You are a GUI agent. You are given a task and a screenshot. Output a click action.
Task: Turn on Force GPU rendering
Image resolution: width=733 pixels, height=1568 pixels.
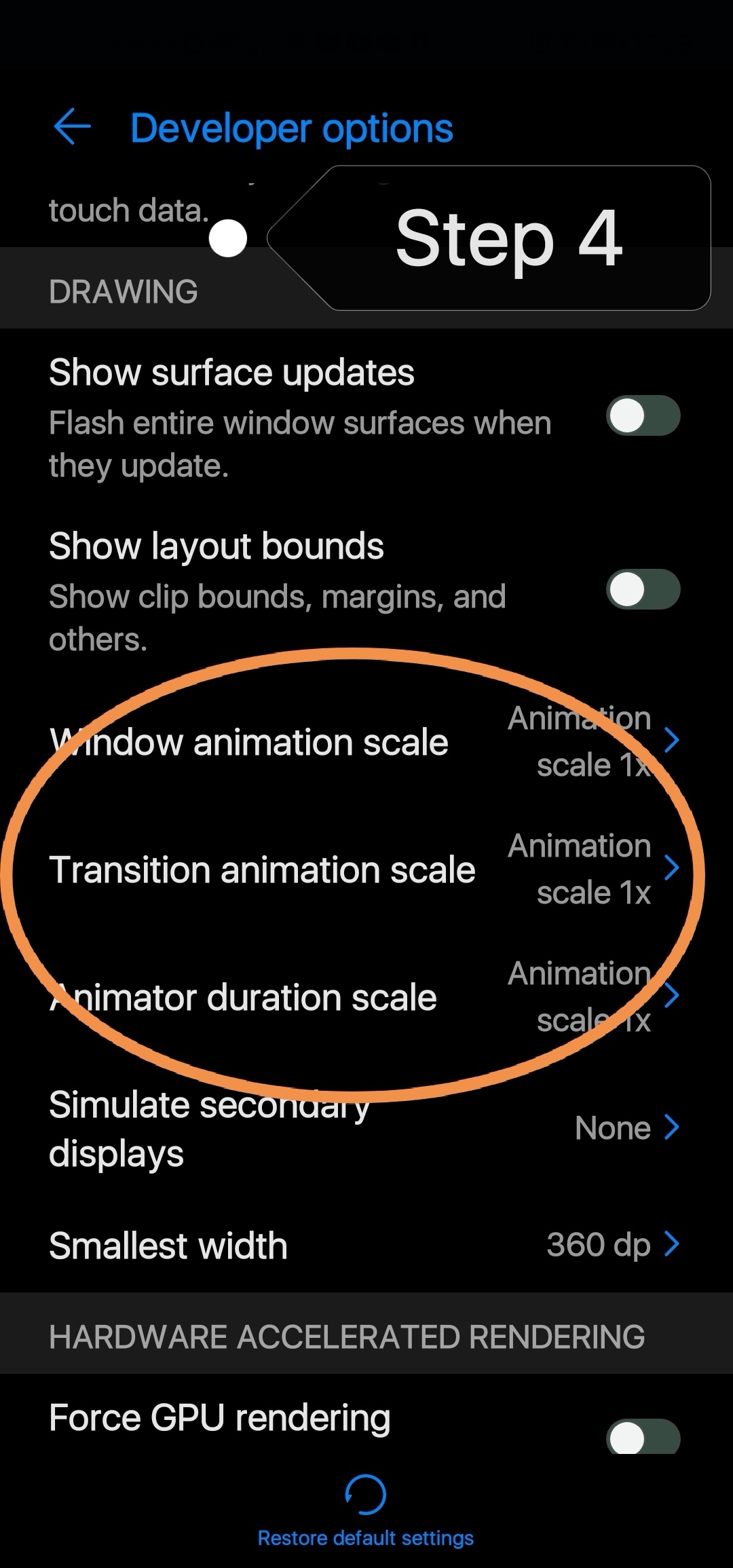click(x=643, y=1436)
